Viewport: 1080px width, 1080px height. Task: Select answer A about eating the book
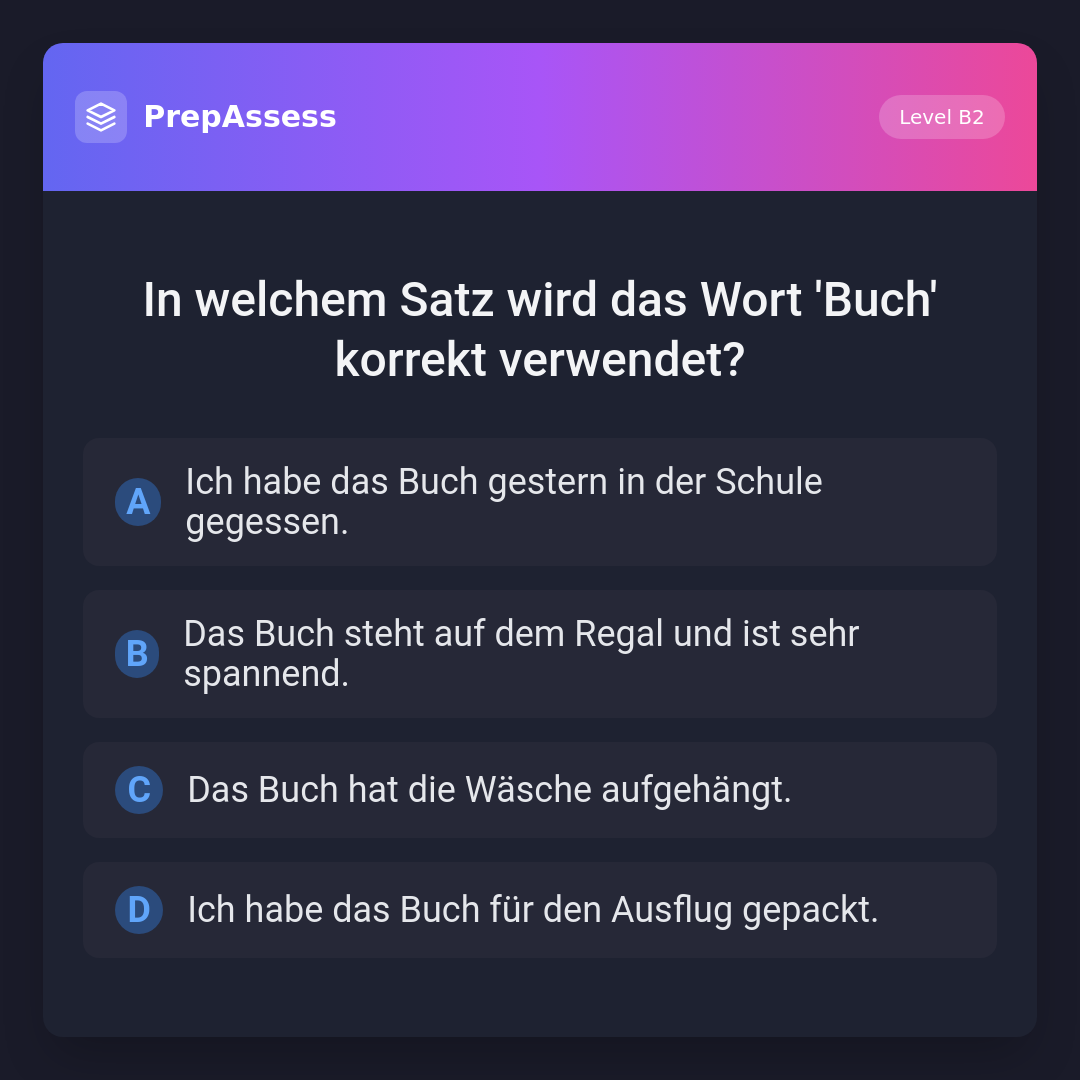(540, 502)
